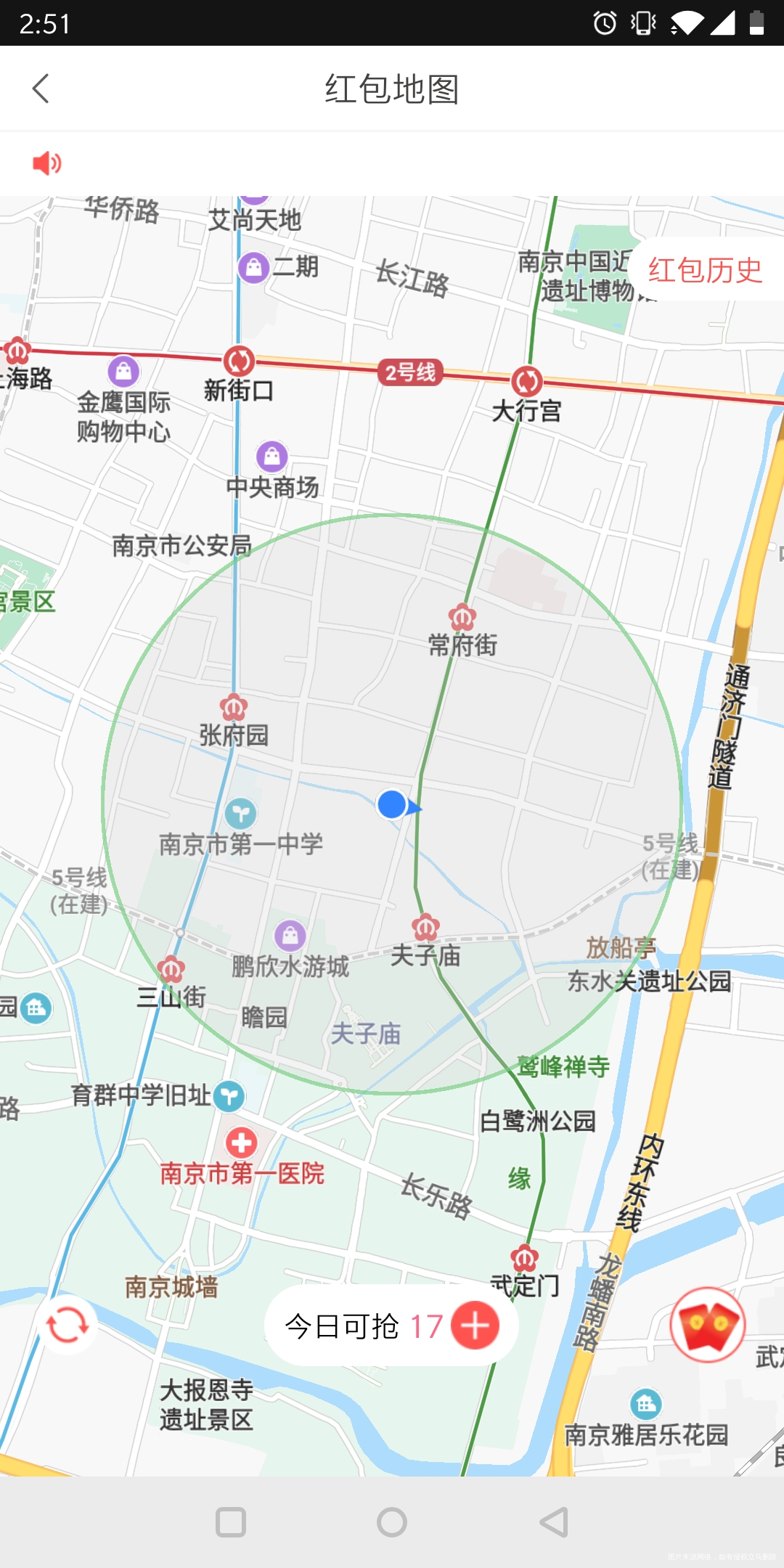
Task: Tap the 金鹰国际购物中心 shopping icon
Action: click(x=122, y=370)
